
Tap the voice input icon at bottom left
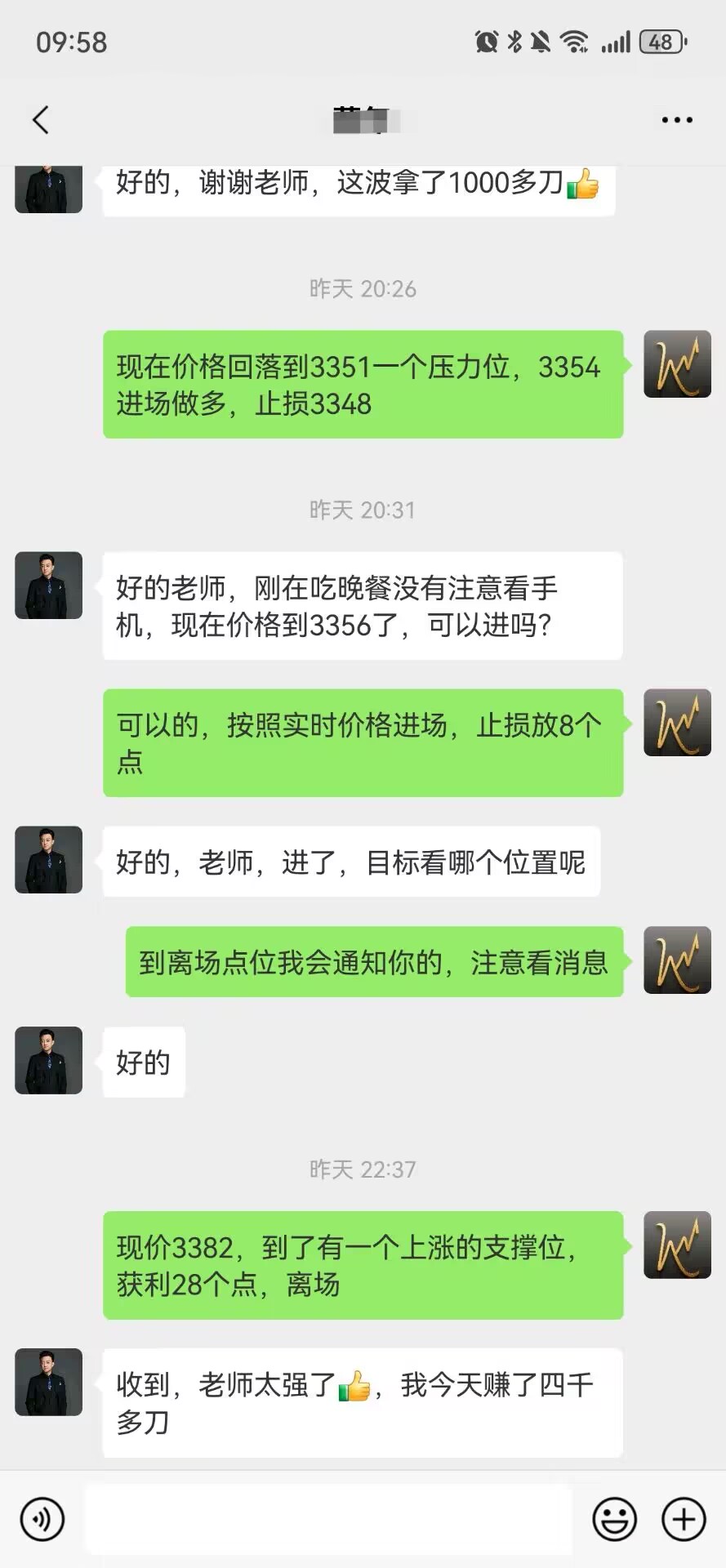point(42,1519)
